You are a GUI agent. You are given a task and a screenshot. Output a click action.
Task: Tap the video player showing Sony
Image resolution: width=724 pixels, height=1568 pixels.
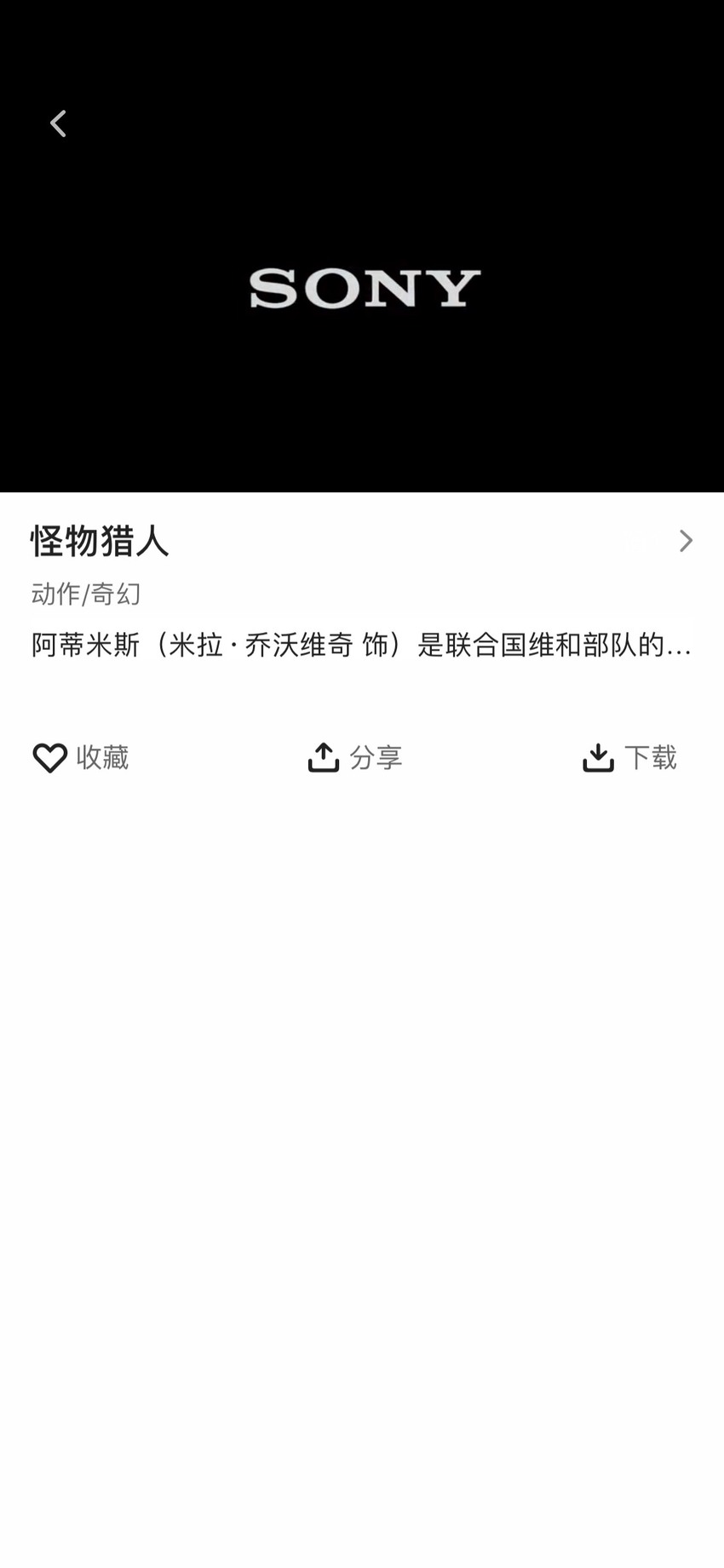(362, 289)
